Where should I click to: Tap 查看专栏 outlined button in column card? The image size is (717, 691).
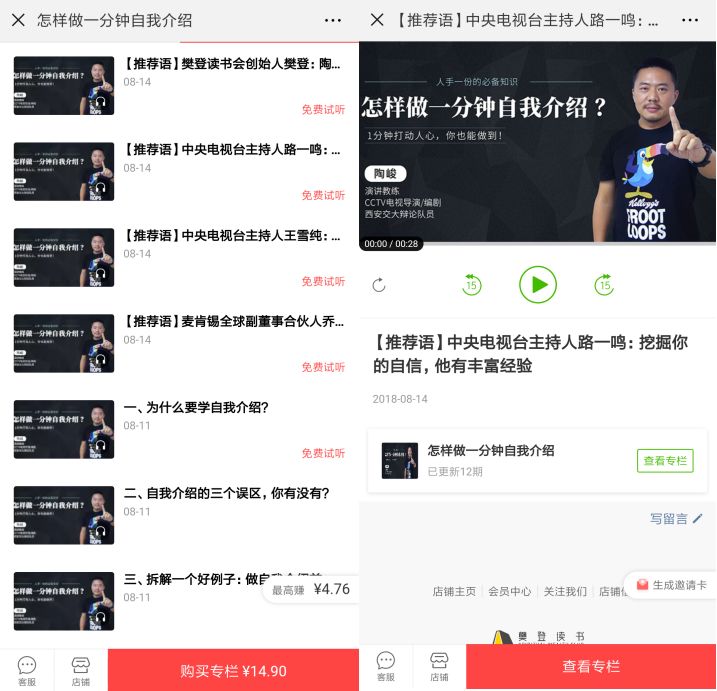[664, 461]
